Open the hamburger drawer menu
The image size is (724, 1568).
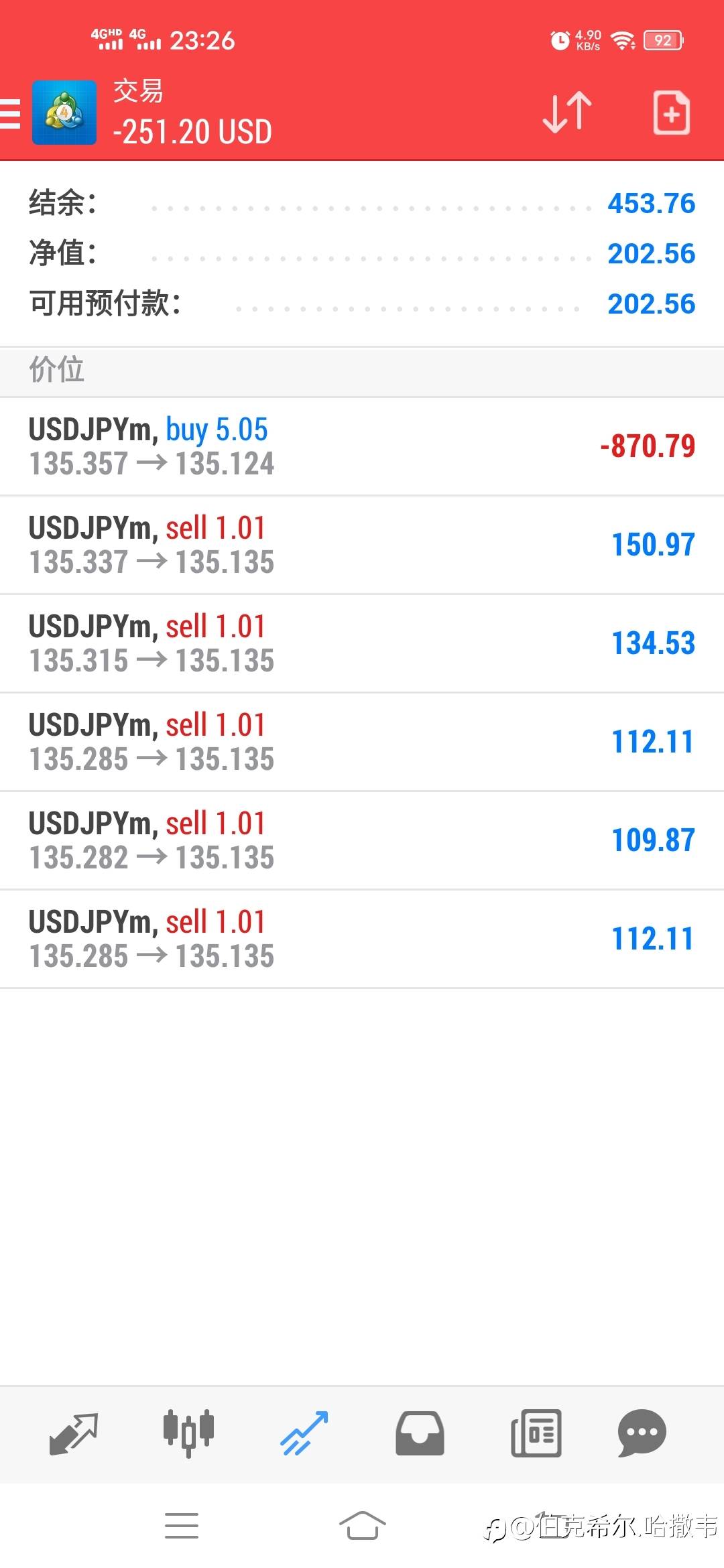click(11, 113)
